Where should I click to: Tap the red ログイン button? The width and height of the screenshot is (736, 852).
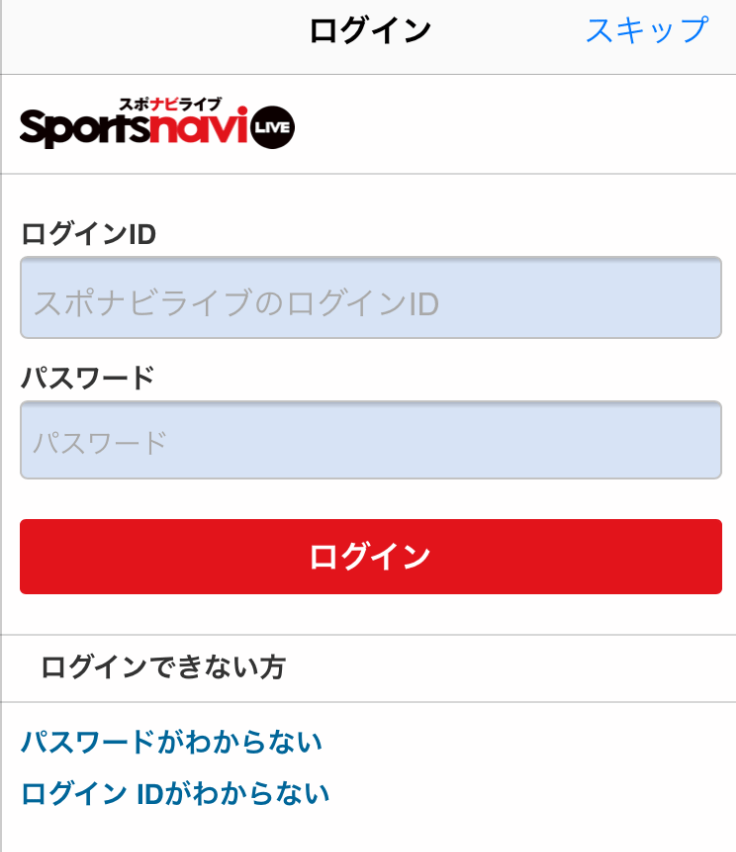370,556
